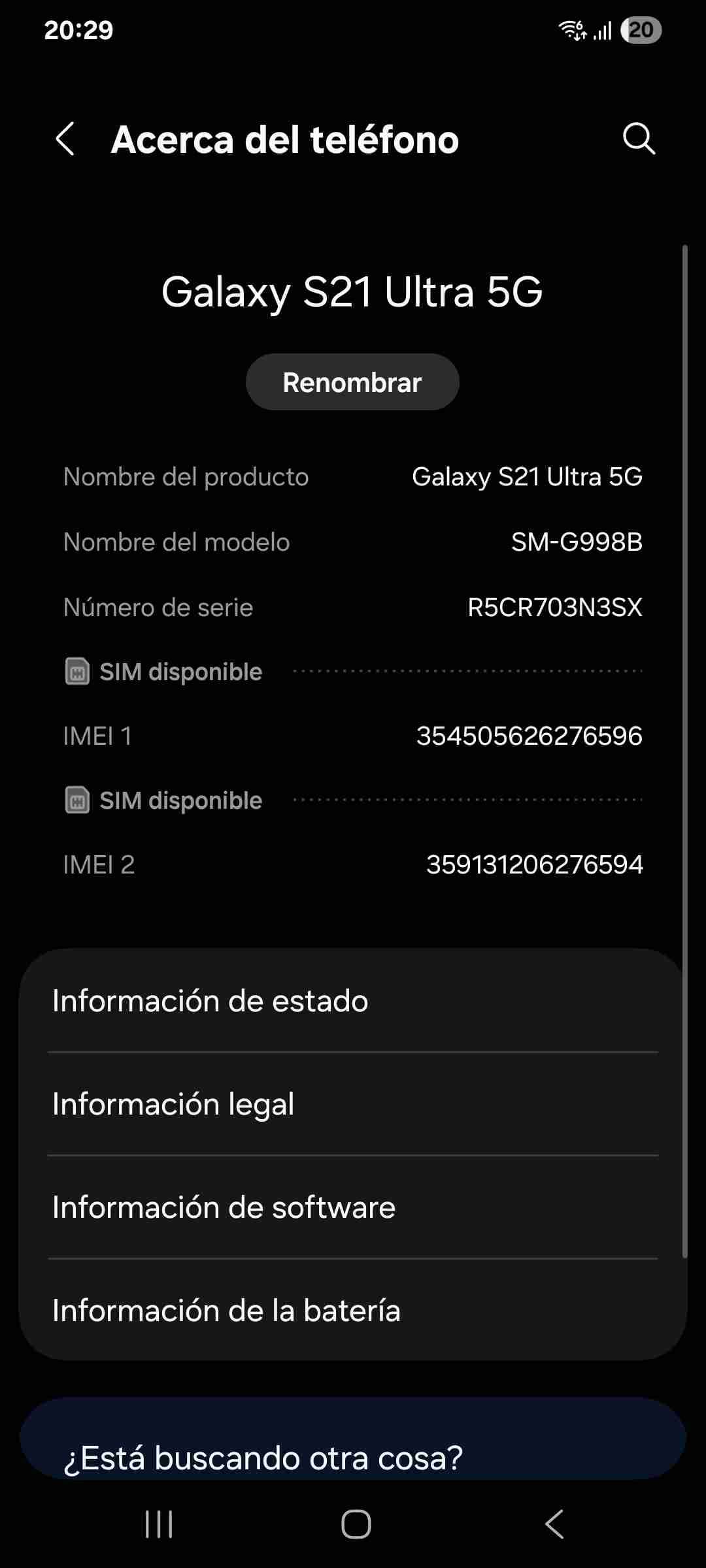Tap Renombrar to rename the device

[352, 382]
